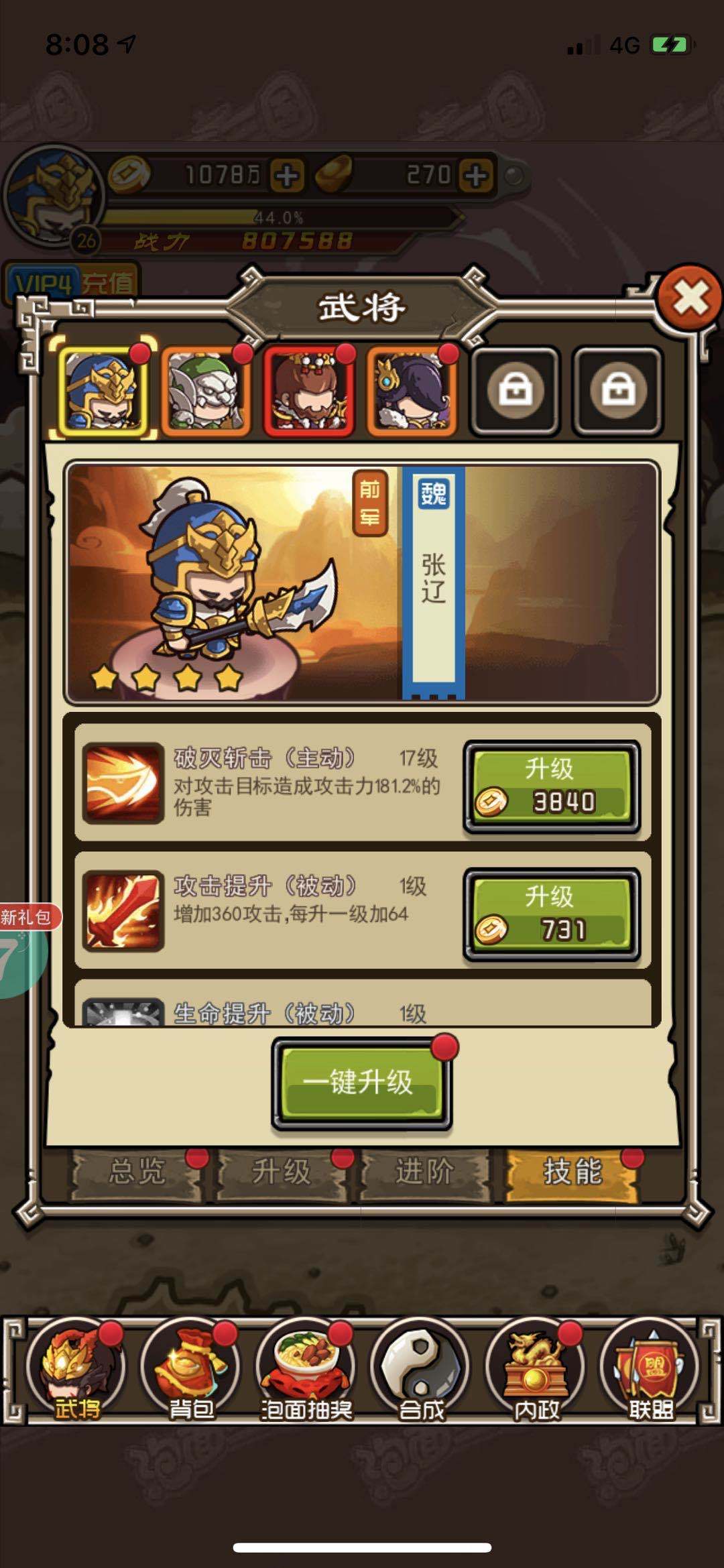Switch to the 进阶 tab

425,1172
